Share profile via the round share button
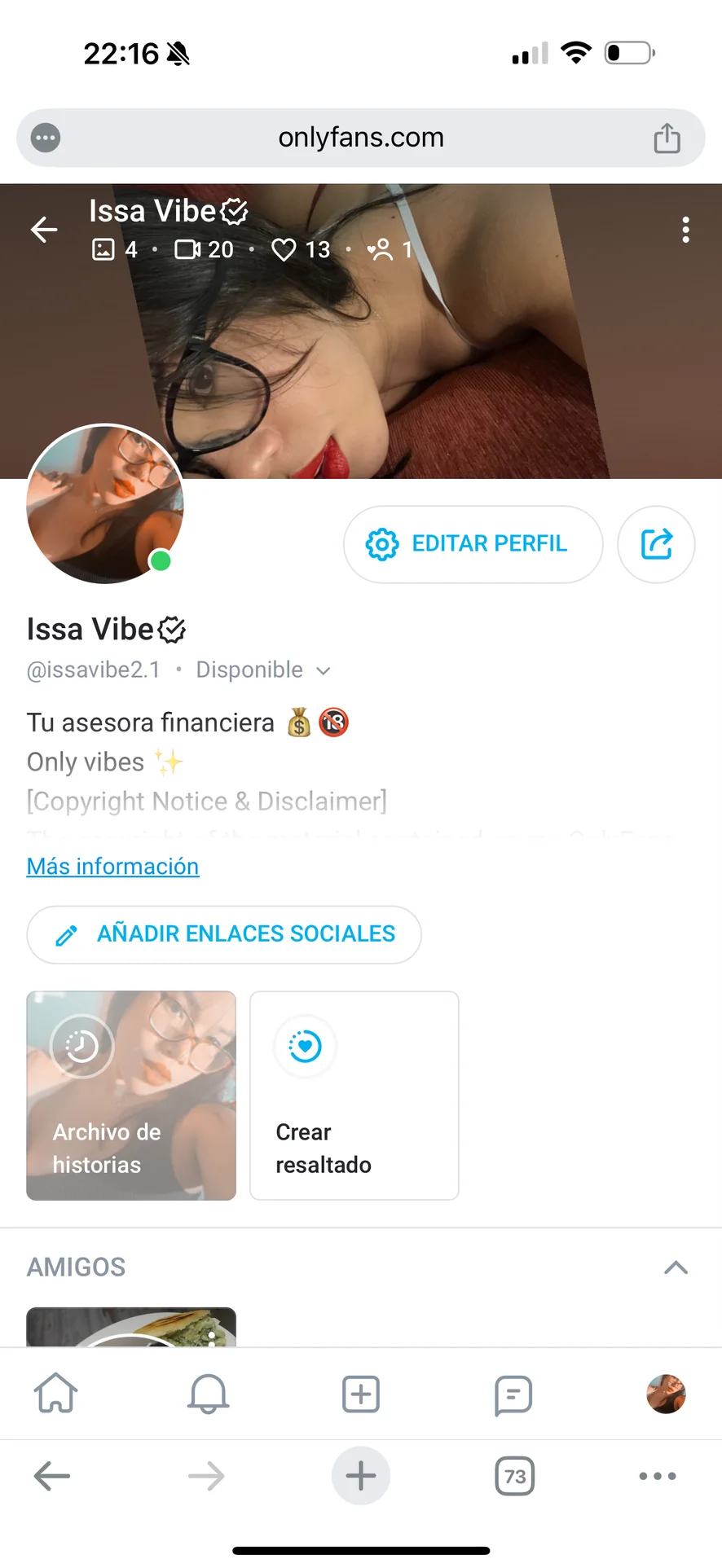 point(656,544)
